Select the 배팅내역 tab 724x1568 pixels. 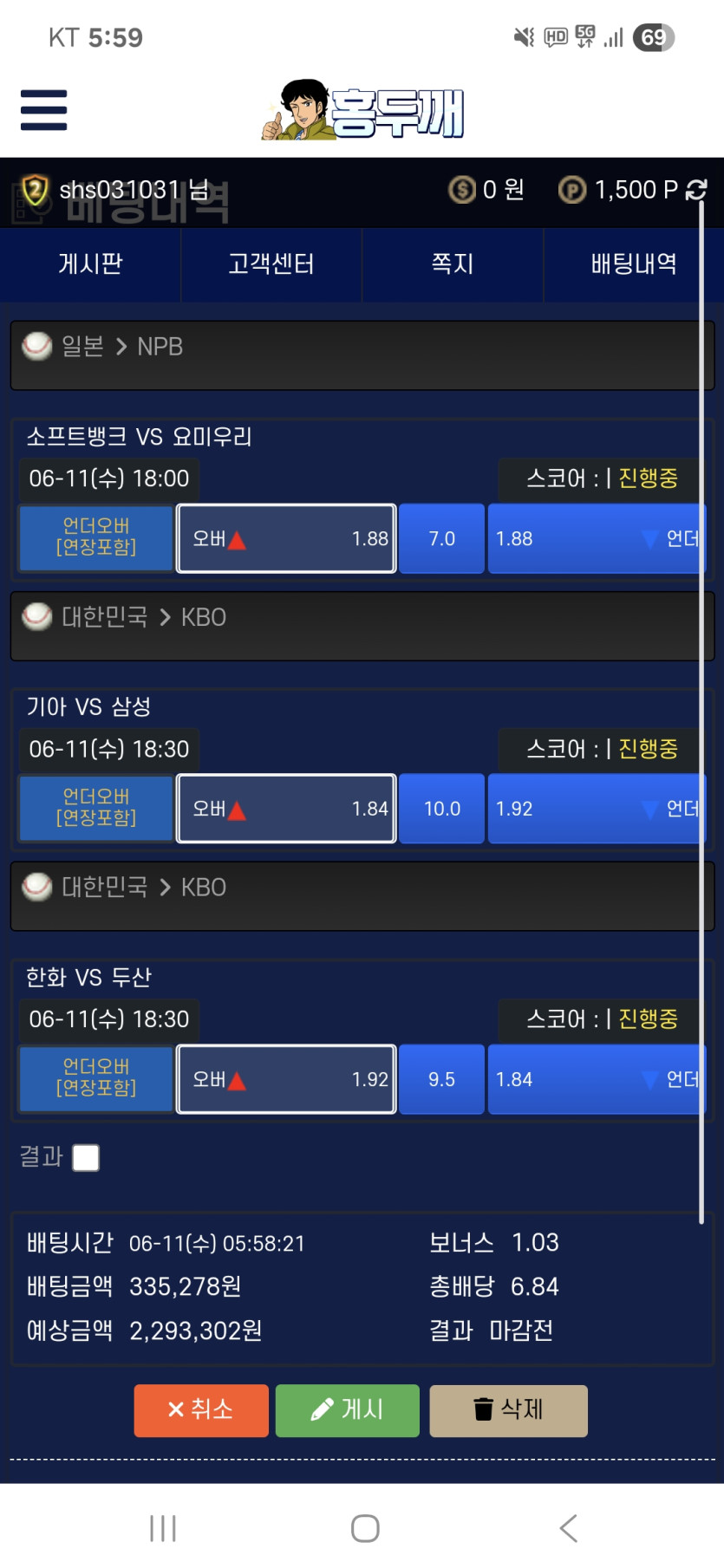(634, 264)
